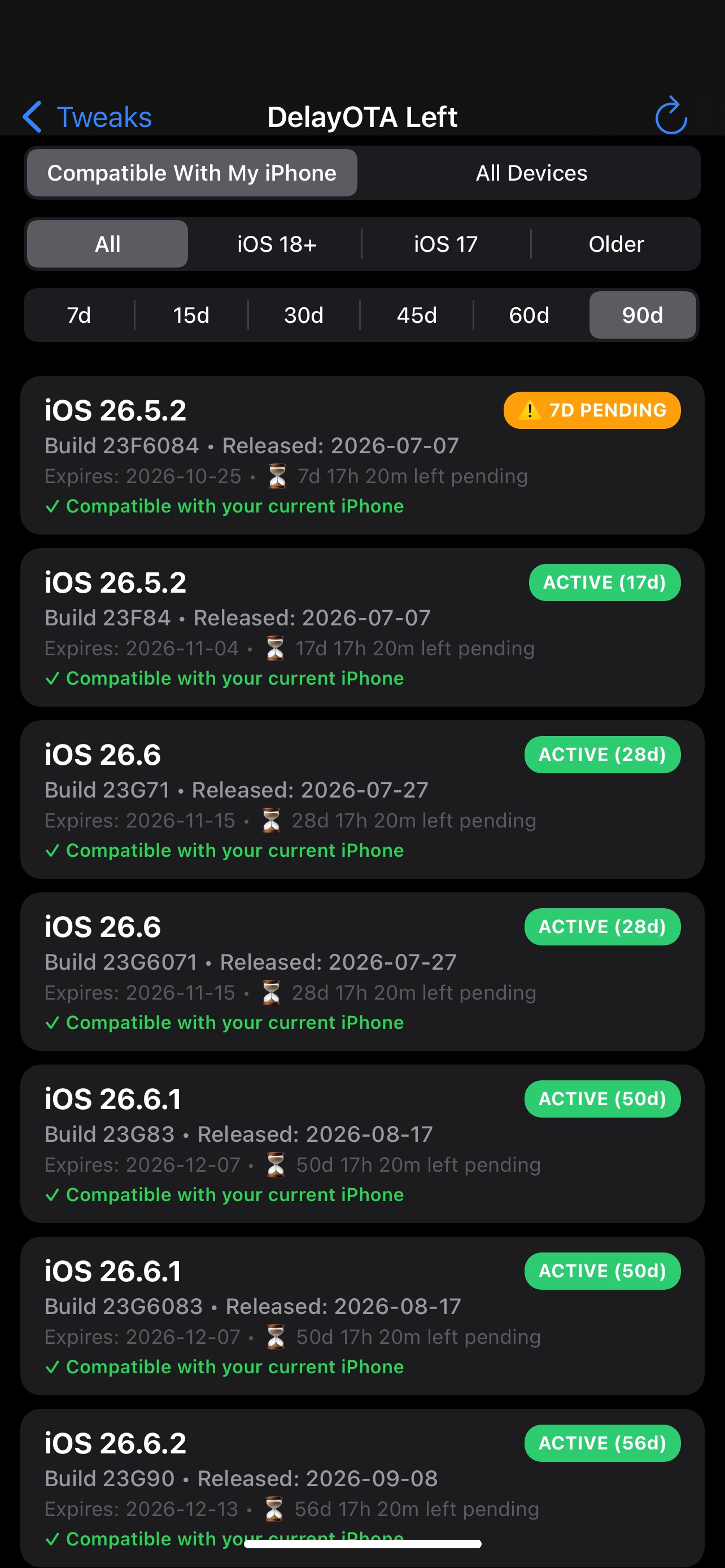Go back to Tweaks

pos(87,117)
